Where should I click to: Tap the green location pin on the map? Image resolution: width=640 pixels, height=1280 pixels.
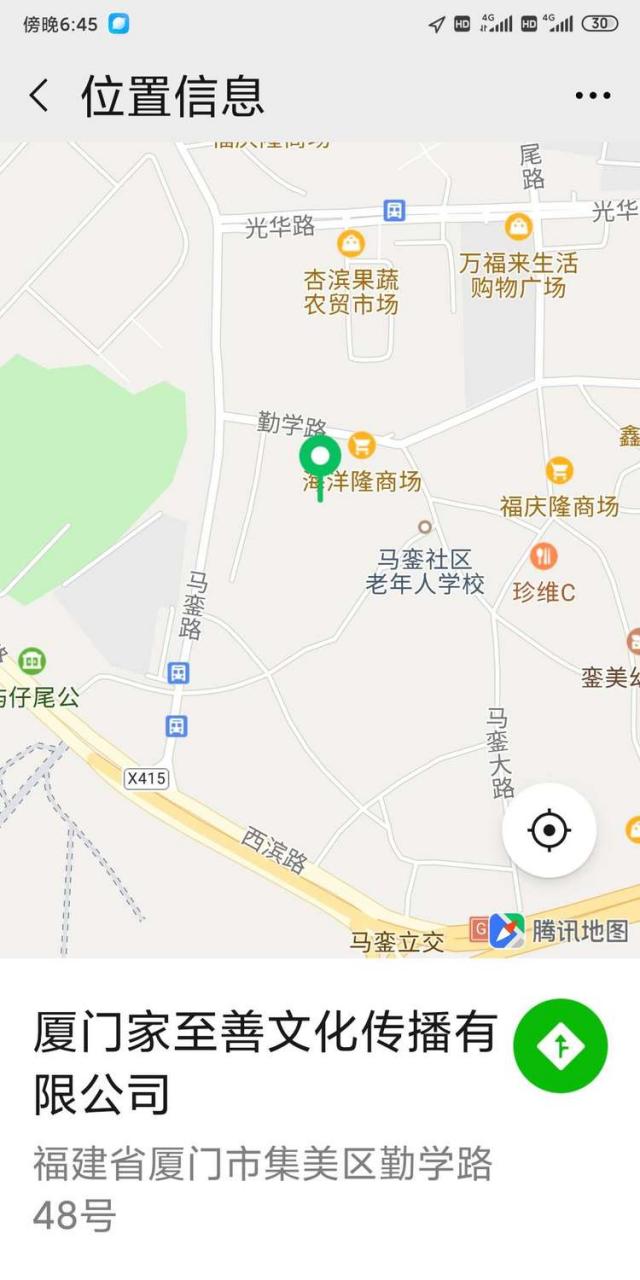coord(320,458)
